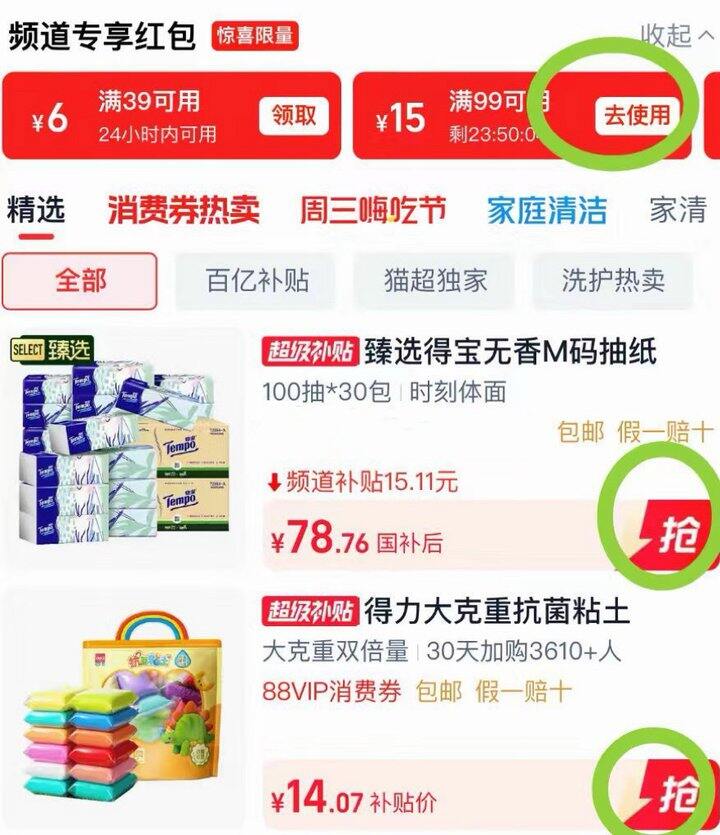Tap 抢 for the 得力 clay deal
The width and height of the screenshot is (720, 835).
[x=676, y=794]
